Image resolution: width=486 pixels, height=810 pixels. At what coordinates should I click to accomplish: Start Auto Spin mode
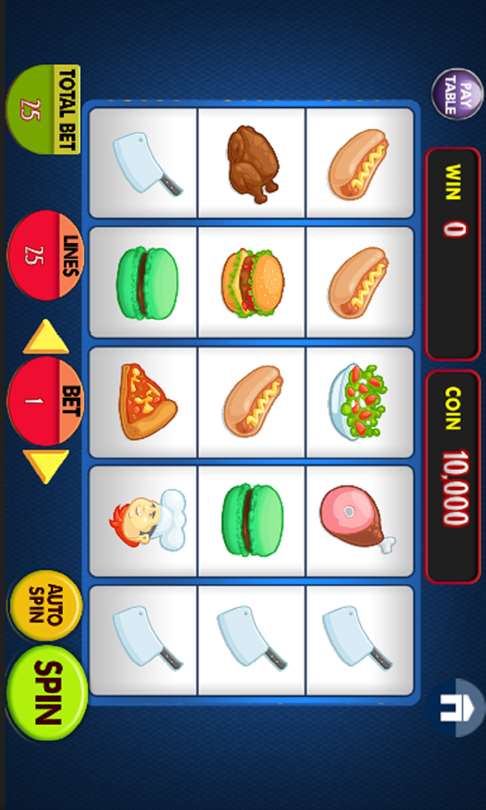click(x=46, y=605)
